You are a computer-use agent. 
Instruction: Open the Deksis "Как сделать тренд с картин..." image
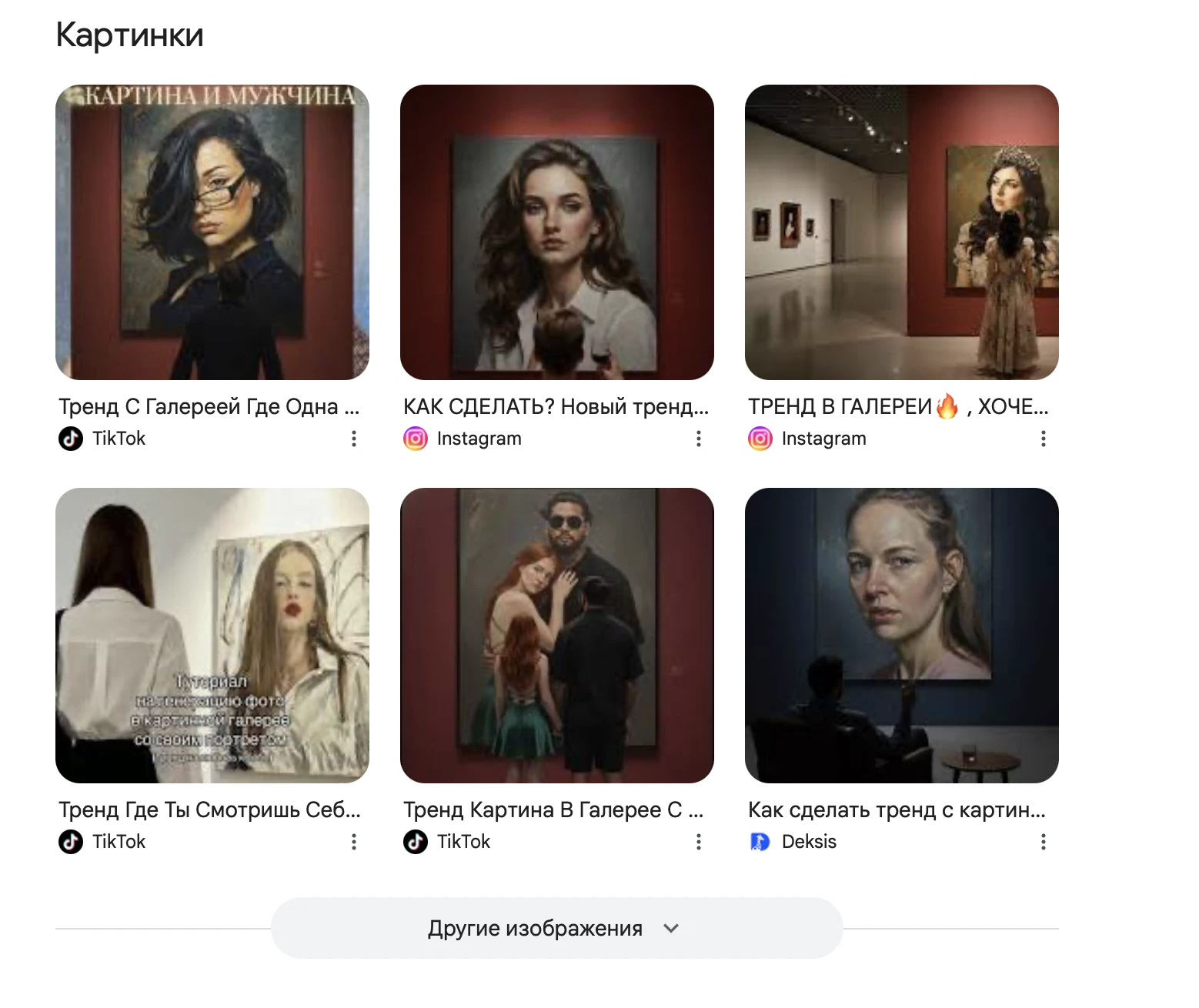click(901, 636)
